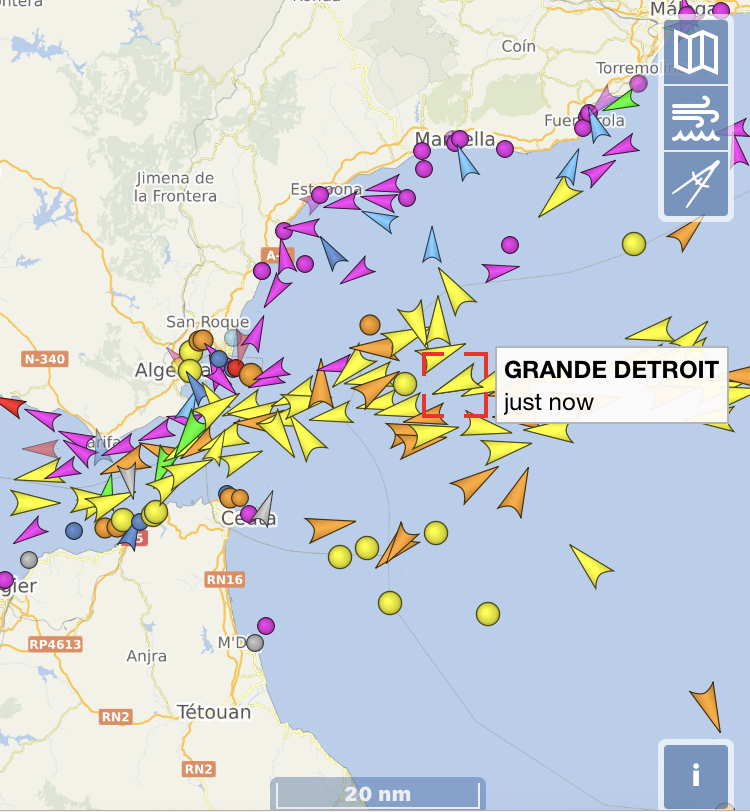Open the map layers selector
Image resolution: width=750 pixels, height=812 pixels.
coord(696,52)
